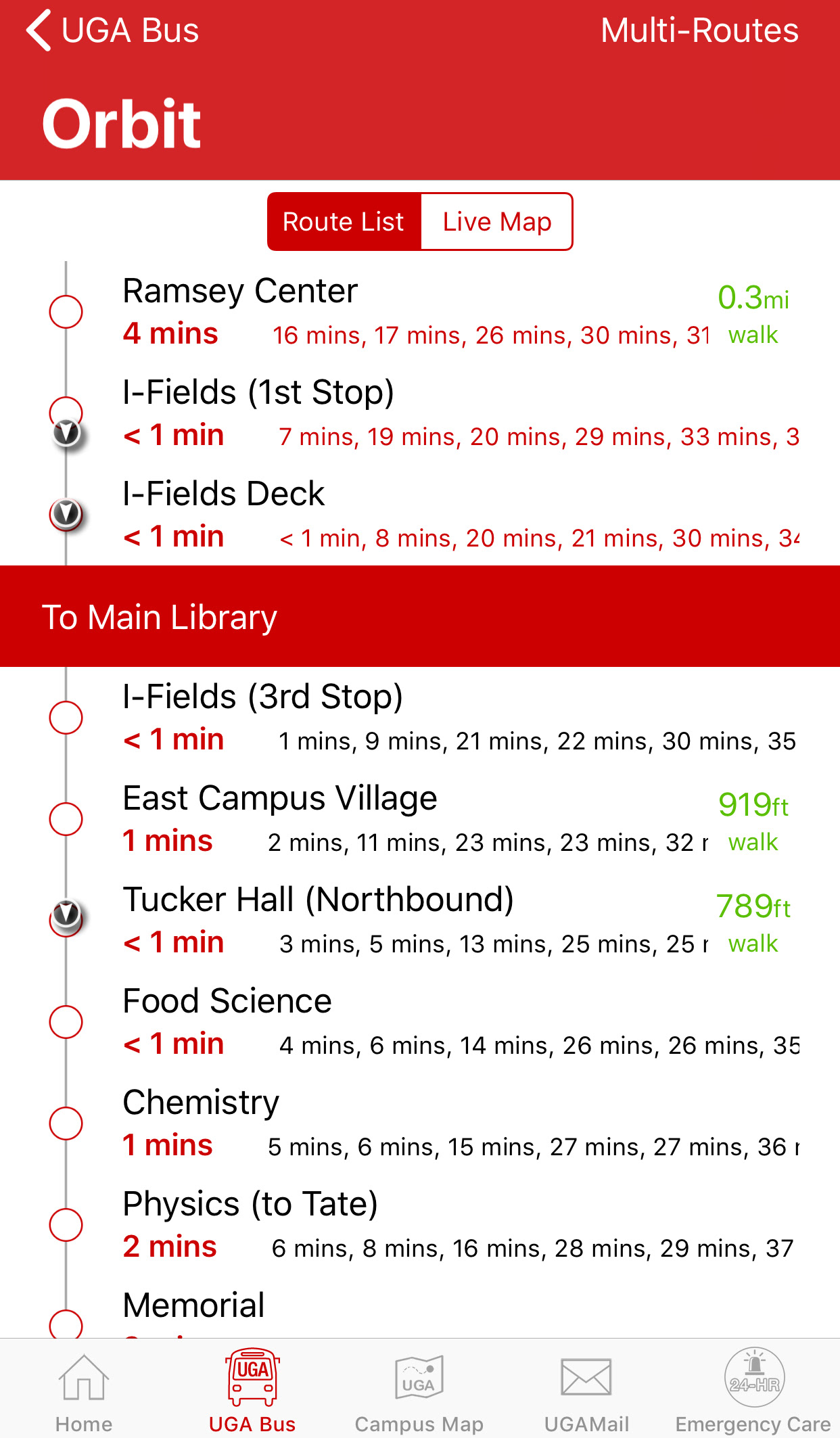
Task: Open Food Science stop
Action: click(x=419, y=1022)
